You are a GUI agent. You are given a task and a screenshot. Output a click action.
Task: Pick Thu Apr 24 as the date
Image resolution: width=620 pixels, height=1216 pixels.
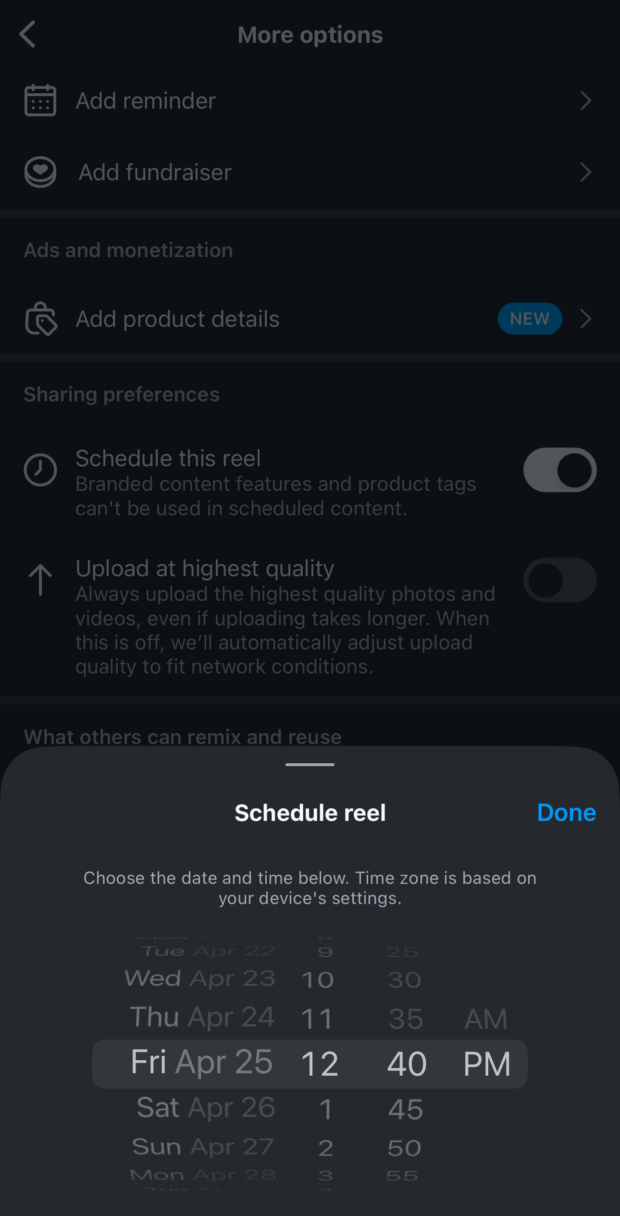tap(202, 1018)
